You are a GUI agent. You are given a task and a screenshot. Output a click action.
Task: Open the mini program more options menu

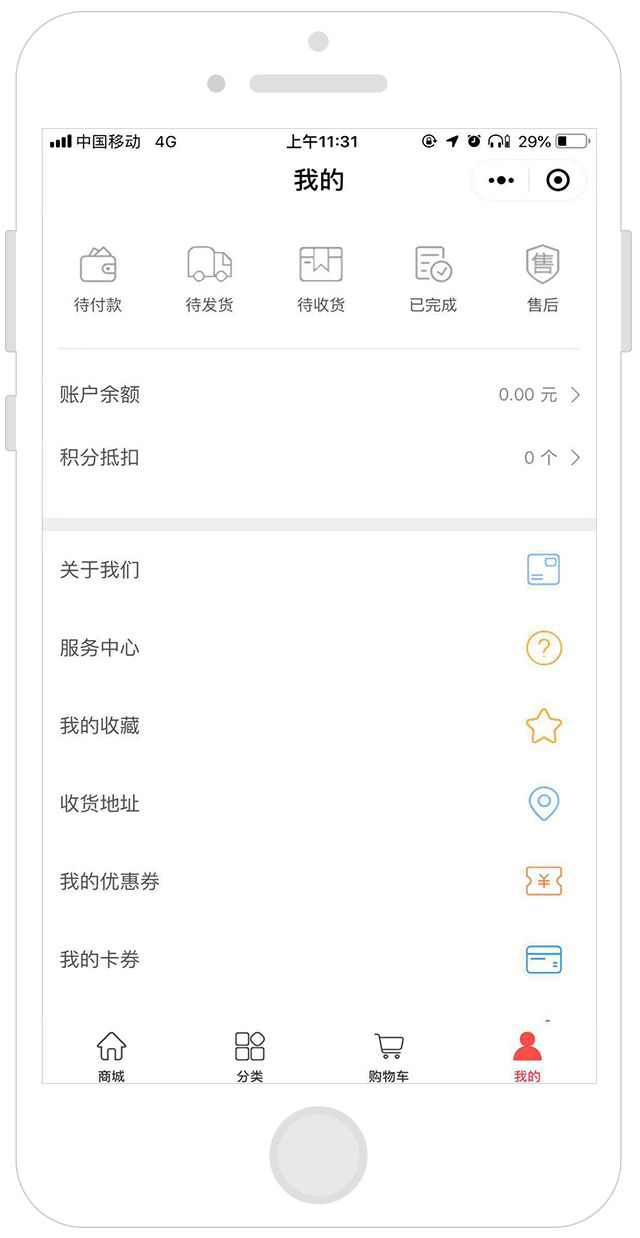tap(501, 181)
